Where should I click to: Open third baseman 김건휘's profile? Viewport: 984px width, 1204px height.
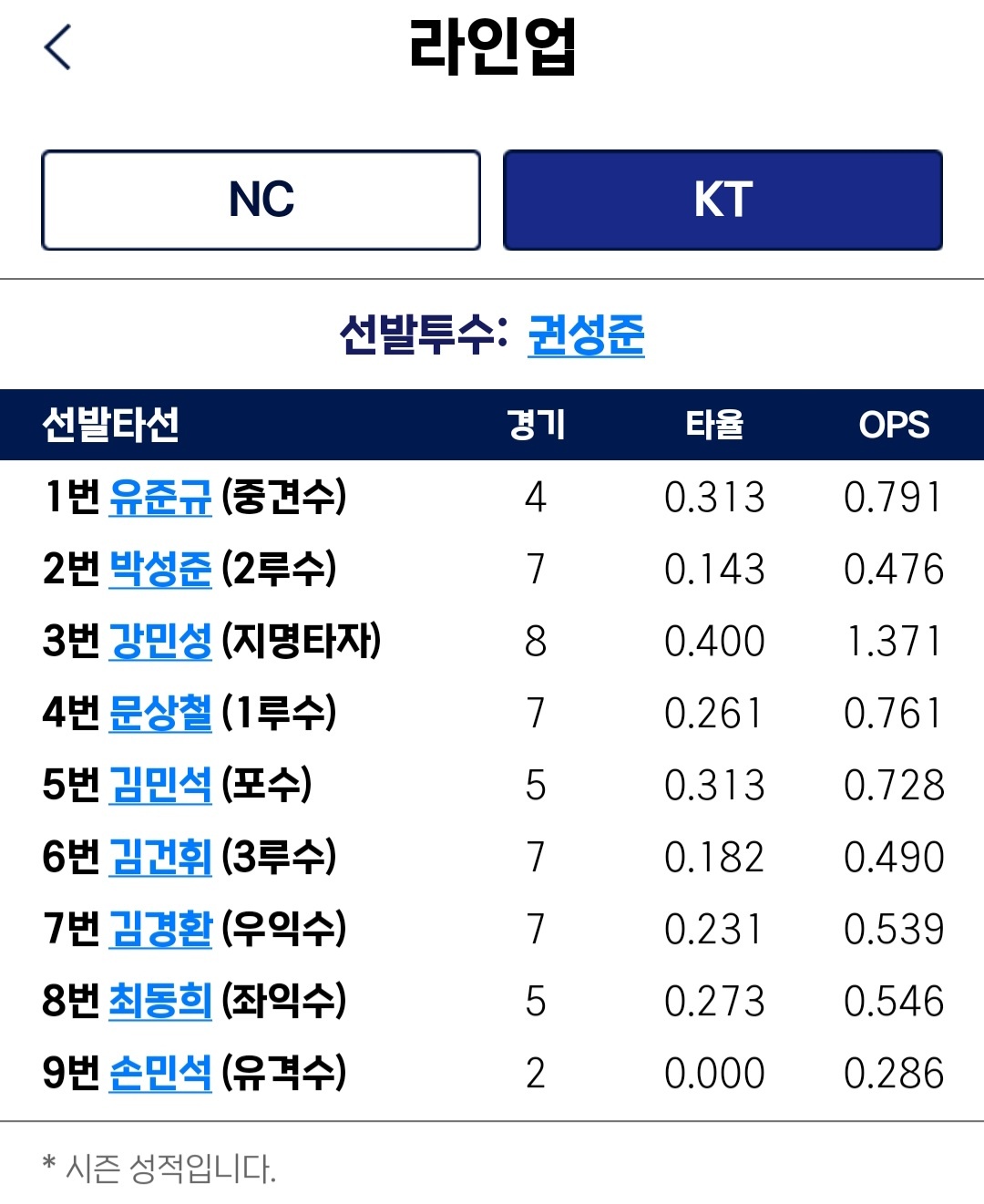159,857
